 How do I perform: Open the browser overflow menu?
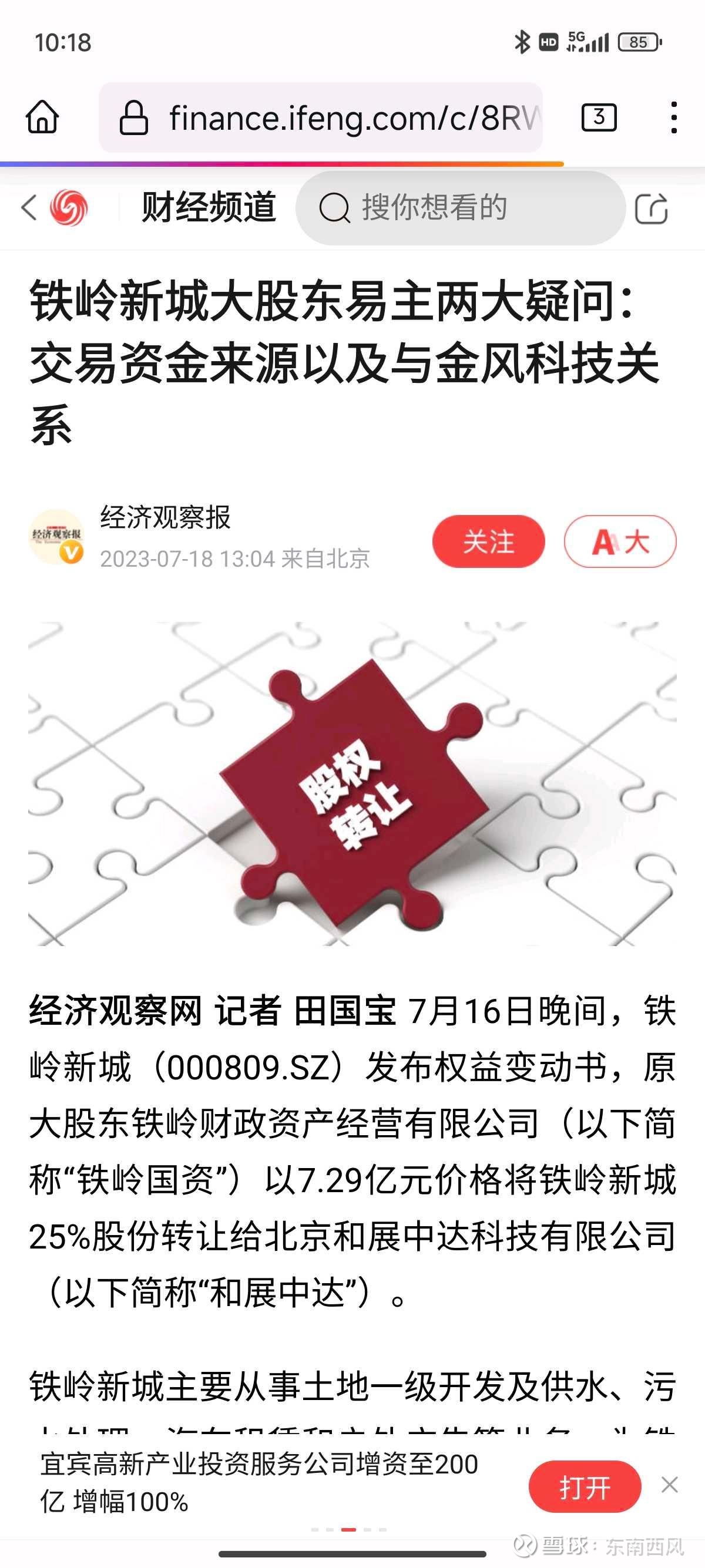[x=673, y=117]
